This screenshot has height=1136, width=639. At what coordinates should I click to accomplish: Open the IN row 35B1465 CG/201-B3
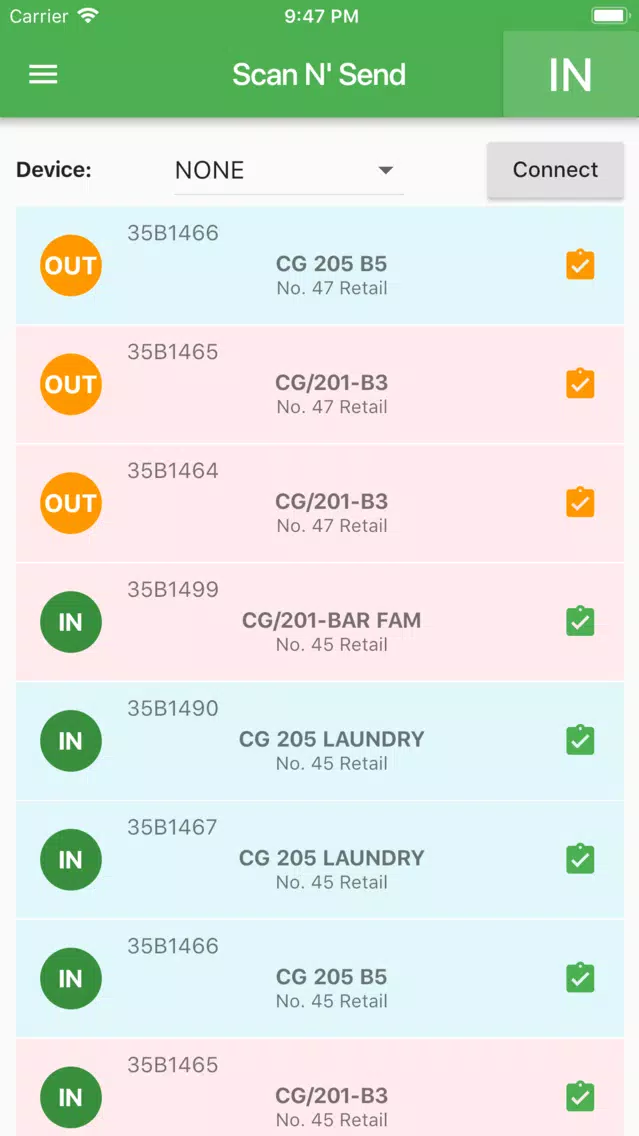click(320, 1087)
